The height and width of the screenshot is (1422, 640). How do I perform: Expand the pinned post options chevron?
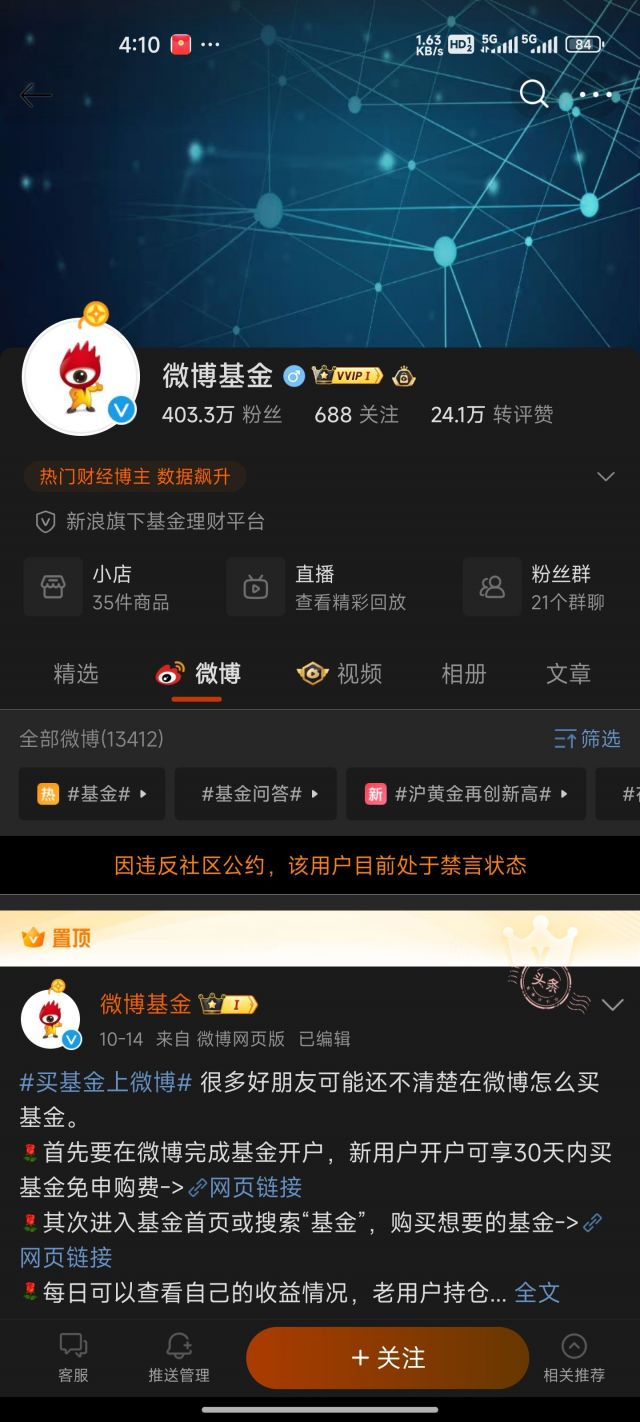(x=612, y=1005)
